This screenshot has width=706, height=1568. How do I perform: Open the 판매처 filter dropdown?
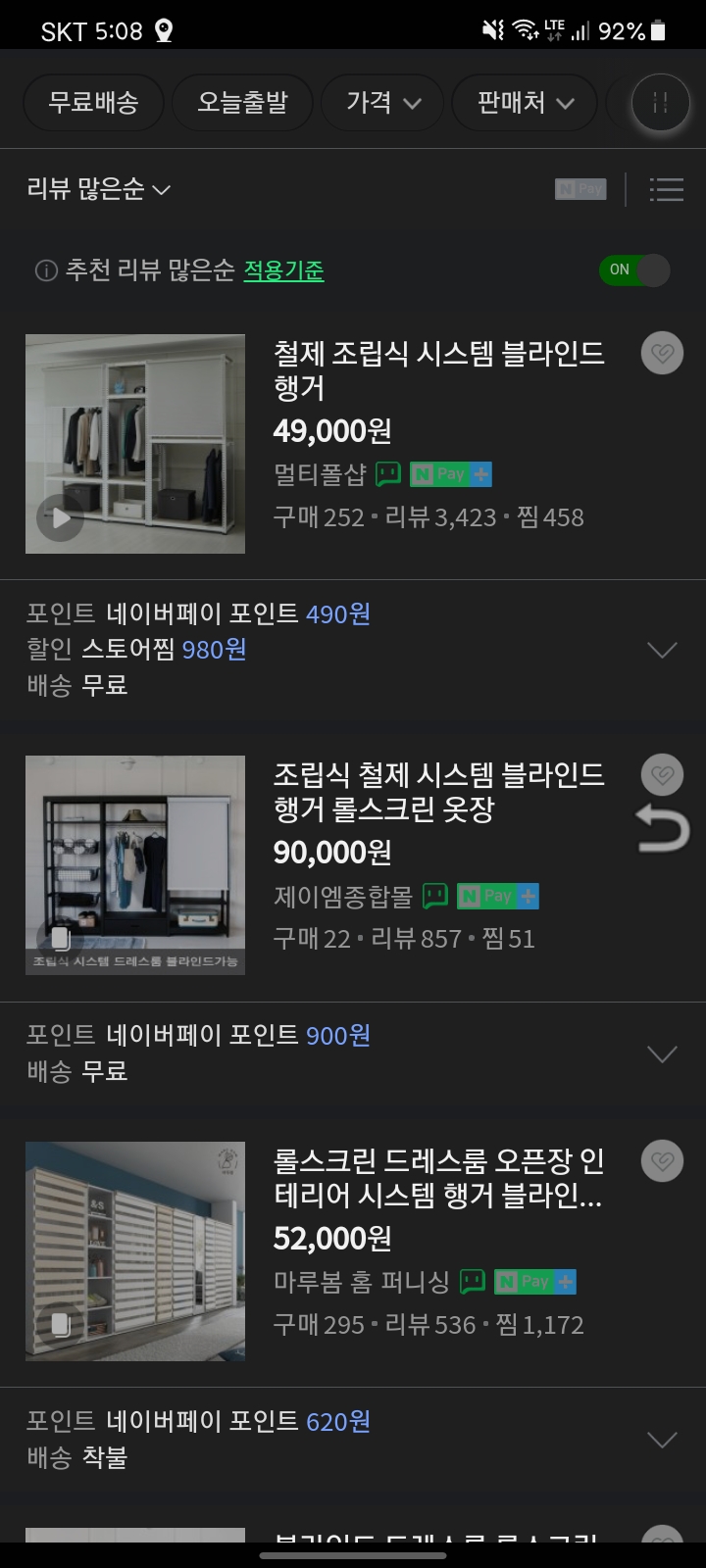(x=525, y=102)
